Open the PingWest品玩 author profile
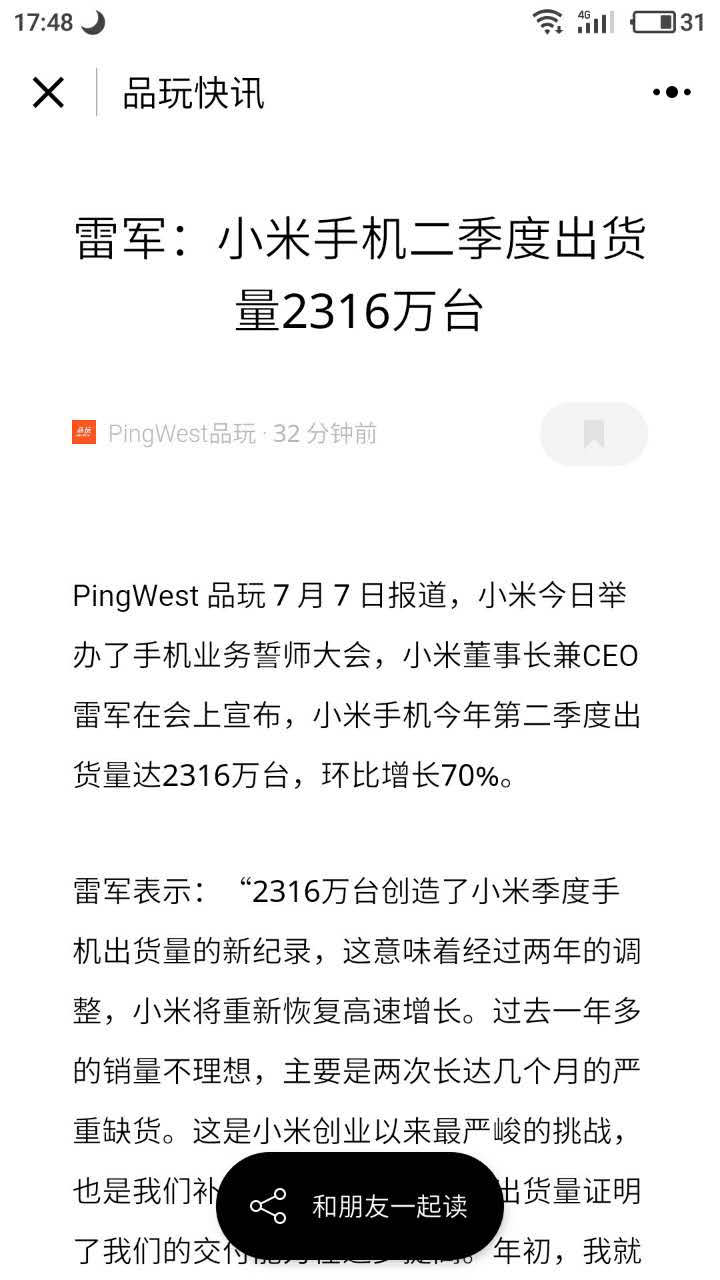This screenshot has height=1280, width=720. (181, 434)
